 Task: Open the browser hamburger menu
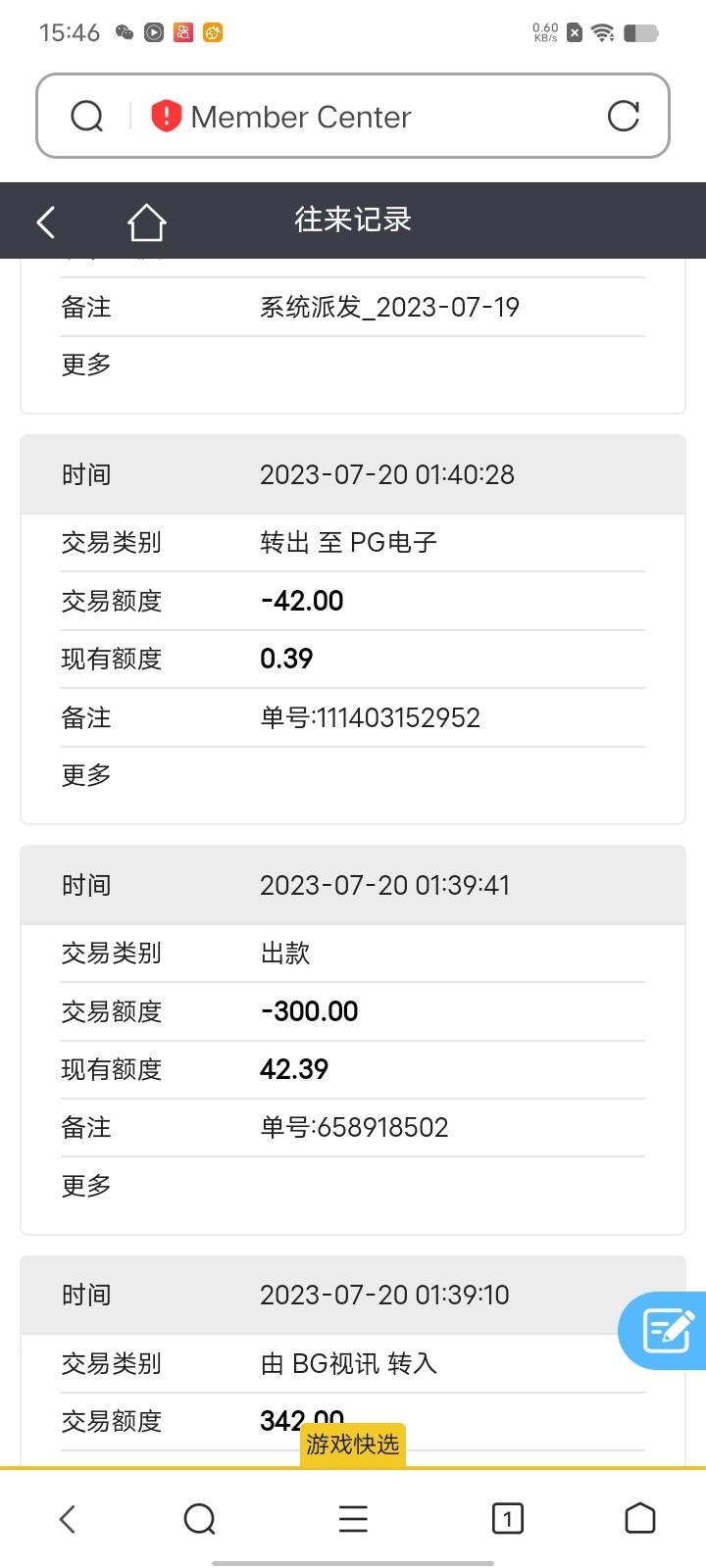click(353, 1519)
